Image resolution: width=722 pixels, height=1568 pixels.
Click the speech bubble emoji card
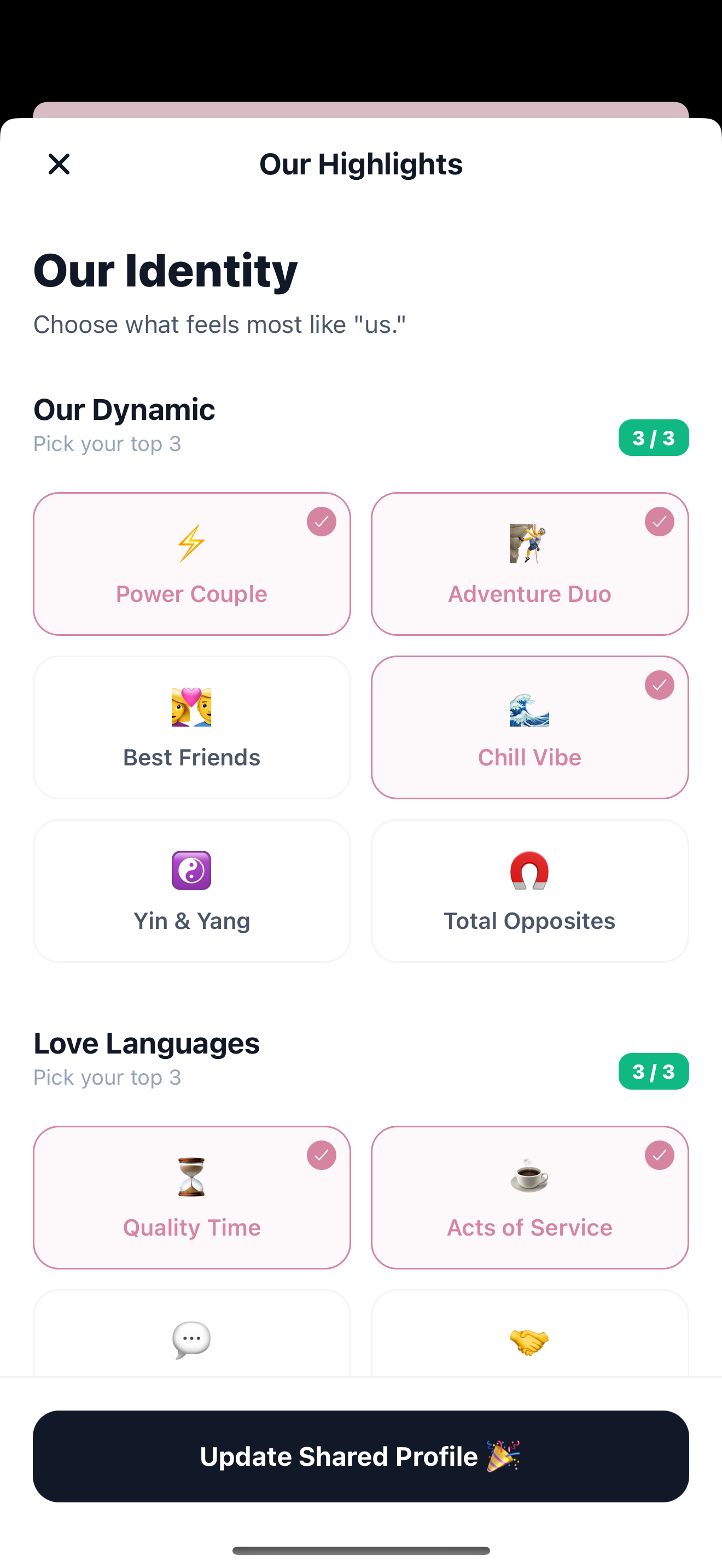pos(192,1339)
